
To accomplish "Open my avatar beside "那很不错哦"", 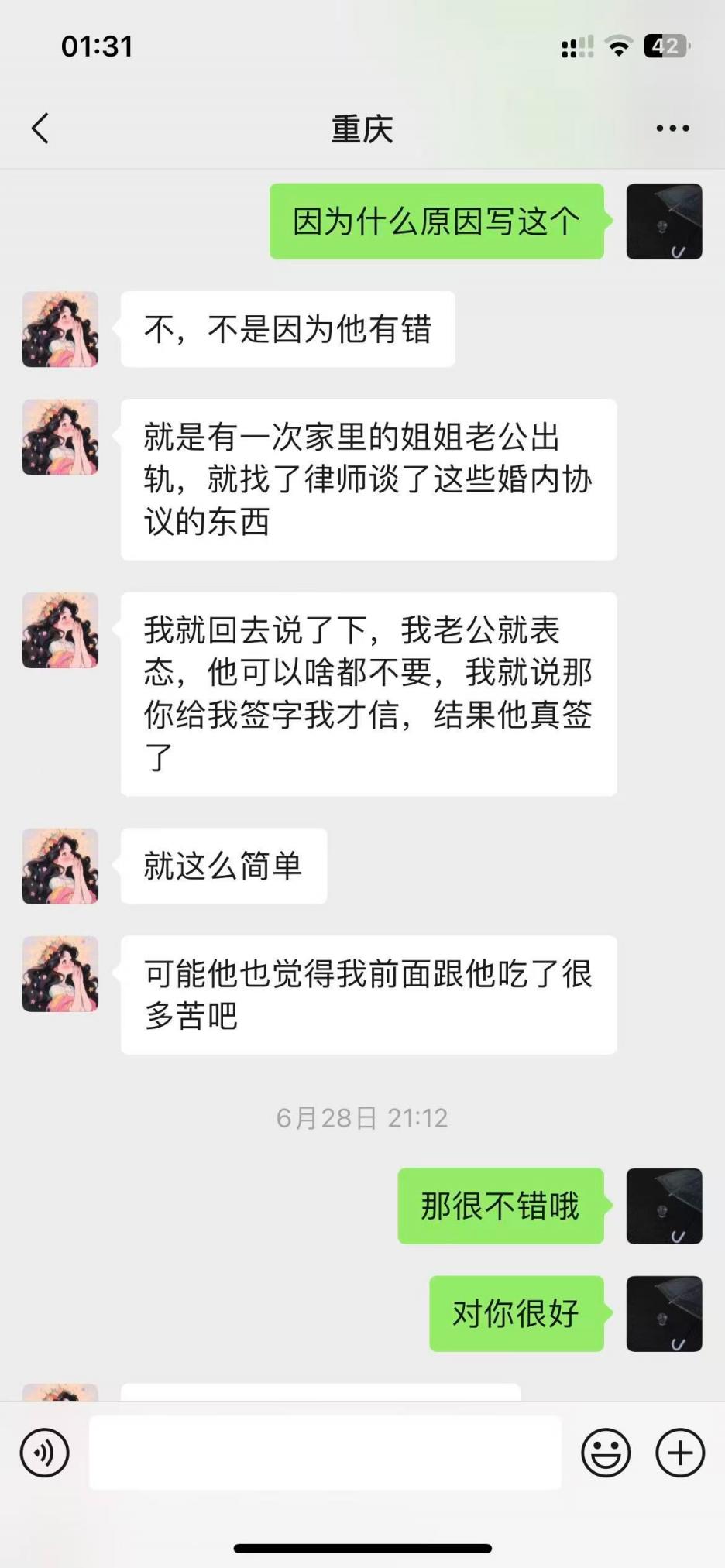I will click(664, 1206).
